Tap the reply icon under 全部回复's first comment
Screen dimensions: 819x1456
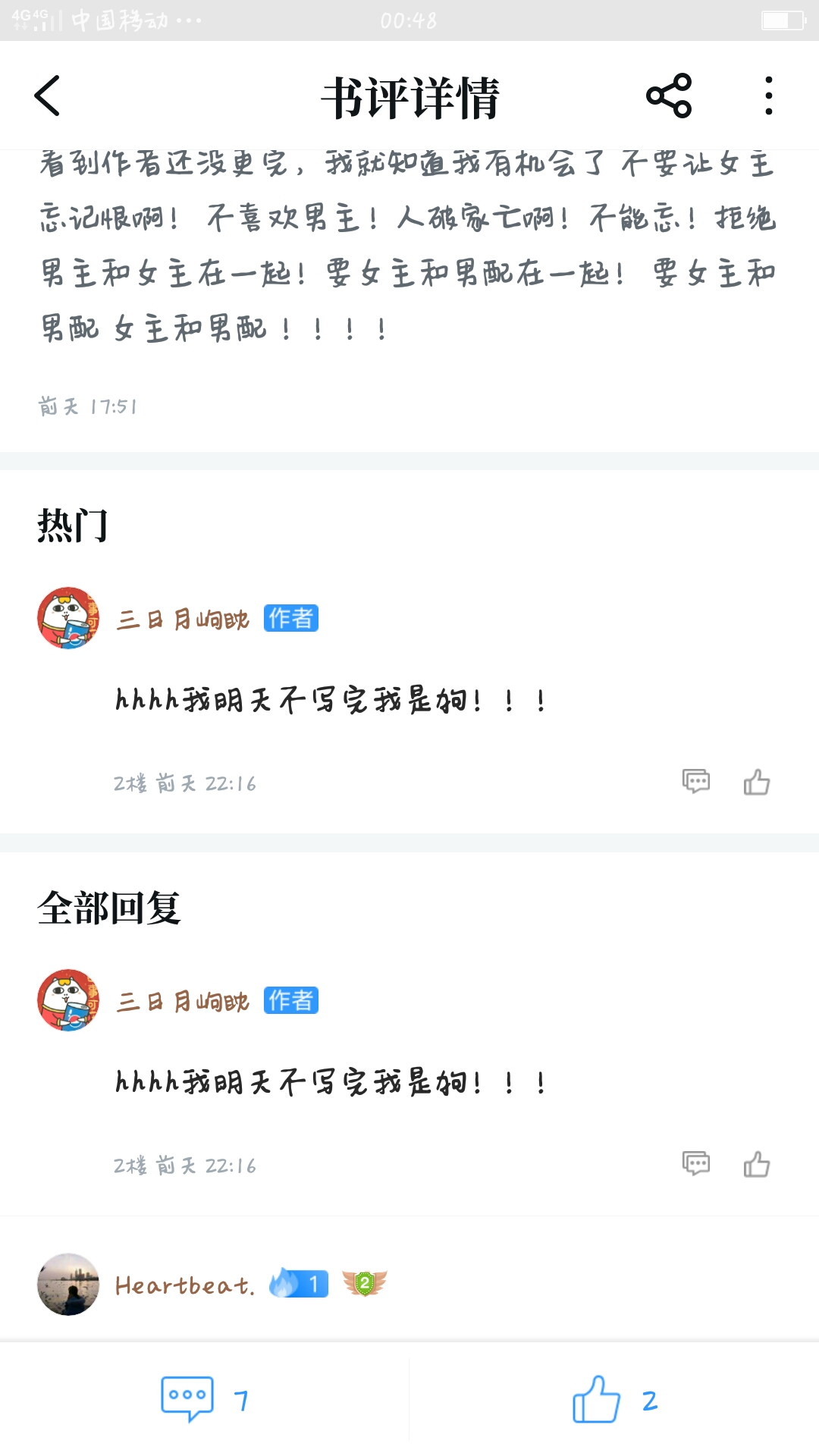pyautogui.click(x=695, y=1163)
